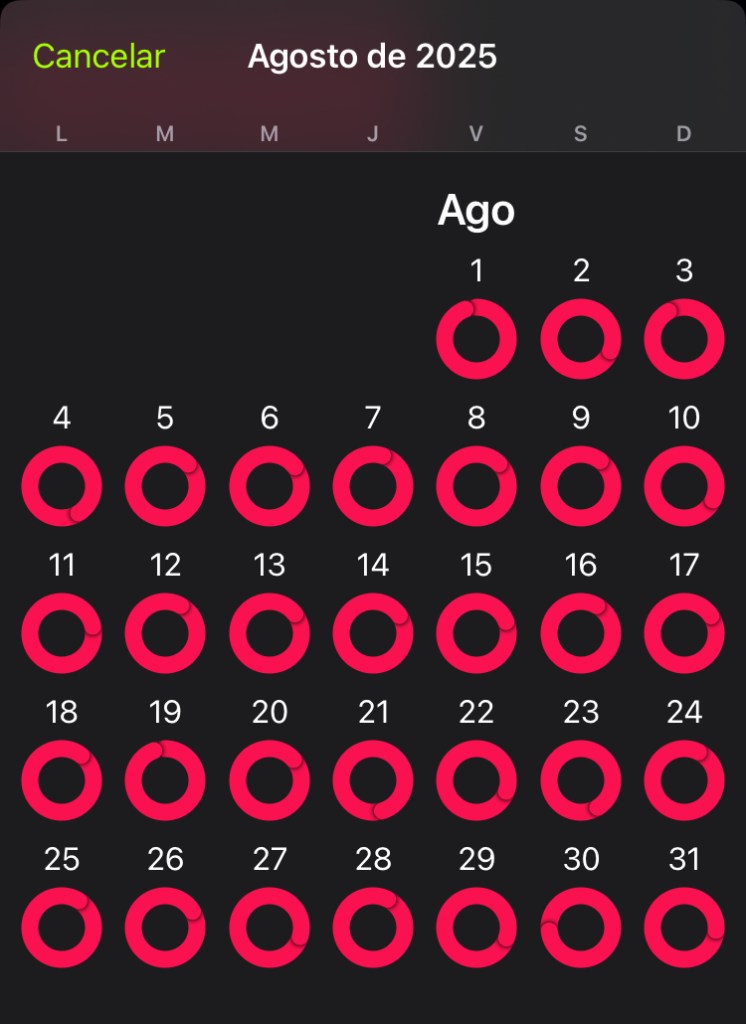Open day 10 activity summary
Image resolution: width=746 pixels, height=1024 pixels.
click(x=684, y=486)
